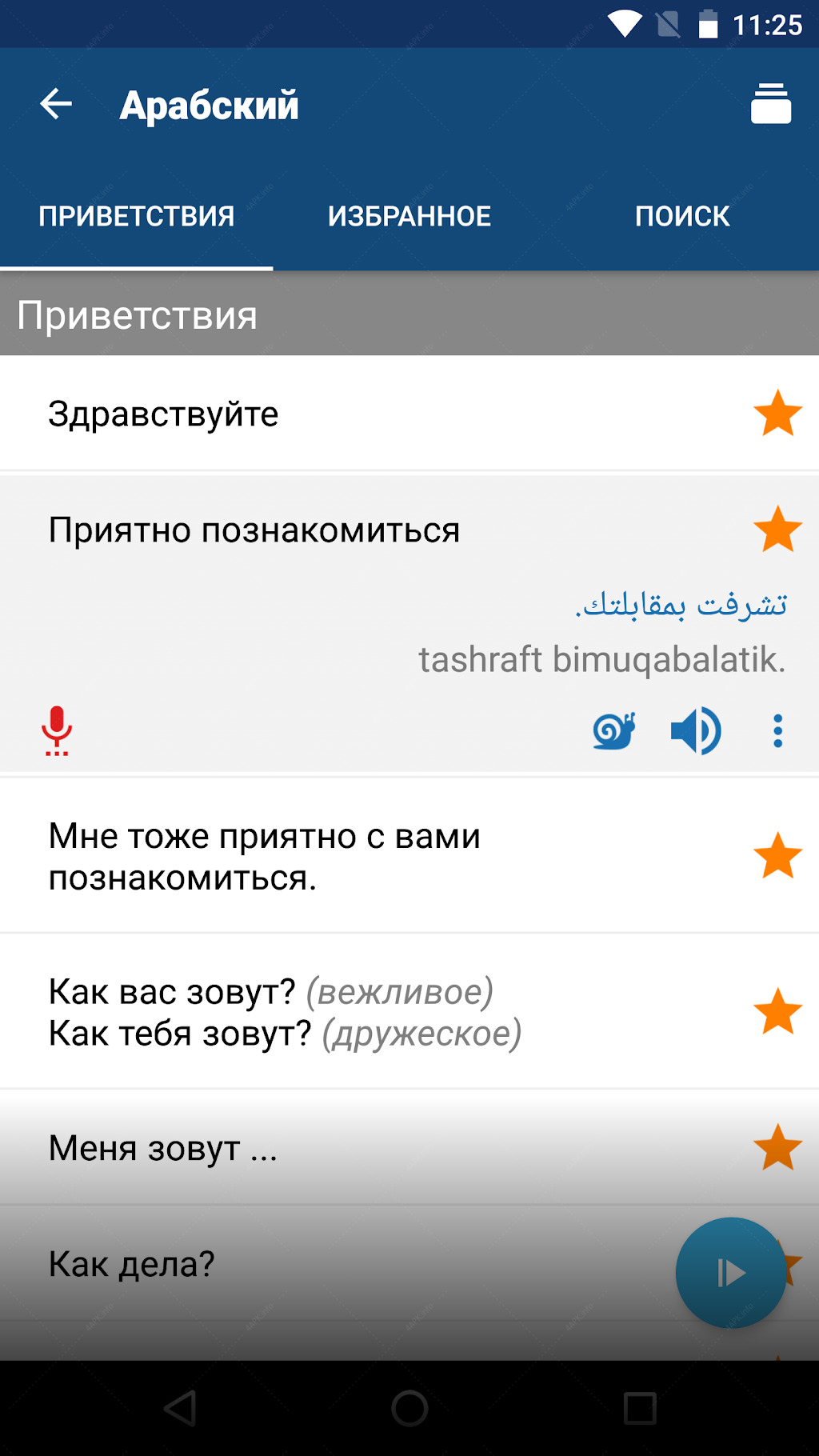Toggle the favorite star for Мне тоже приятно

(x=777, y=856)
